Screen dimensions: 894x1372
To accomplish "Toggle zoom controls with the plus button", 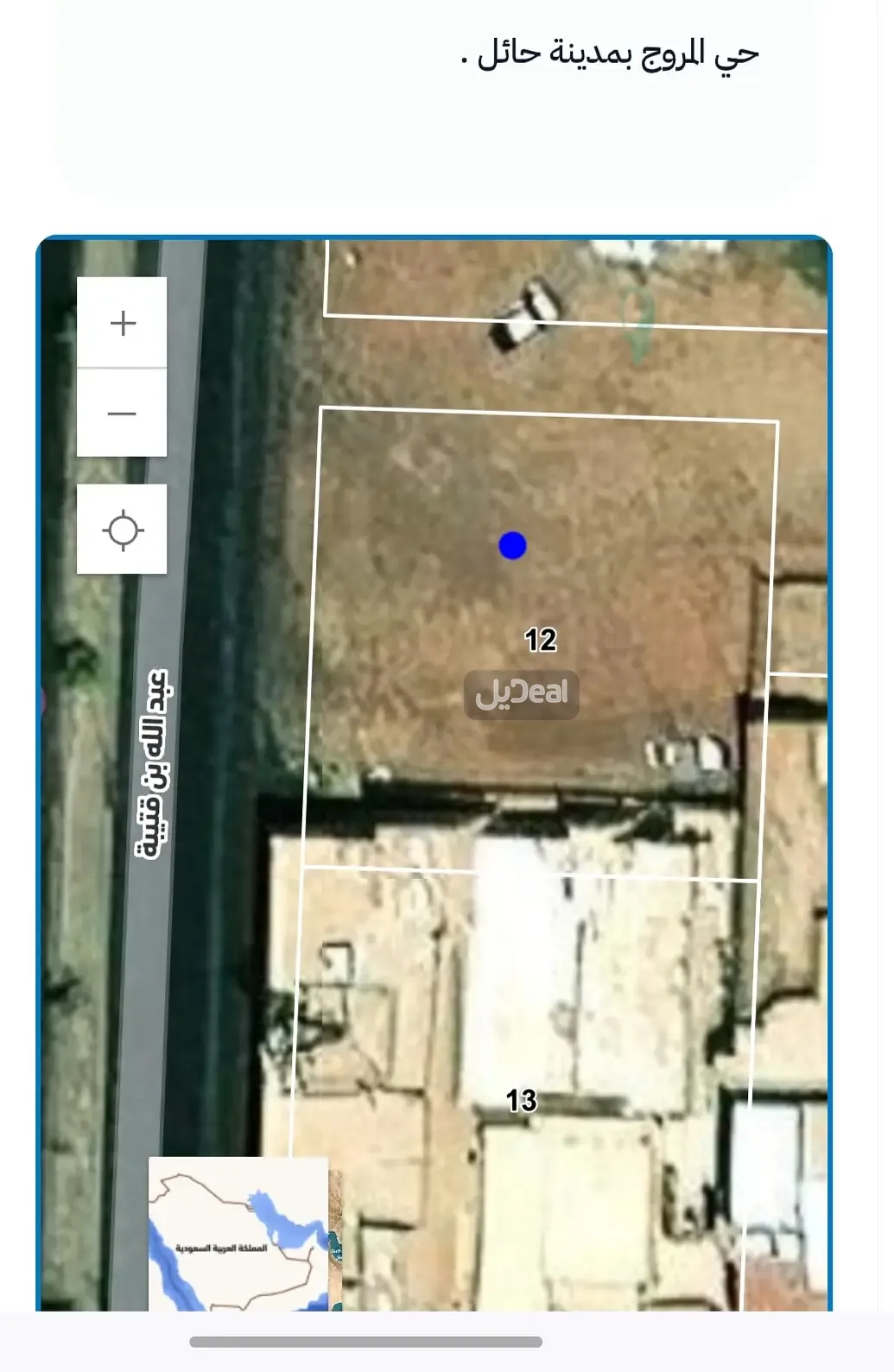I will 122,322.
